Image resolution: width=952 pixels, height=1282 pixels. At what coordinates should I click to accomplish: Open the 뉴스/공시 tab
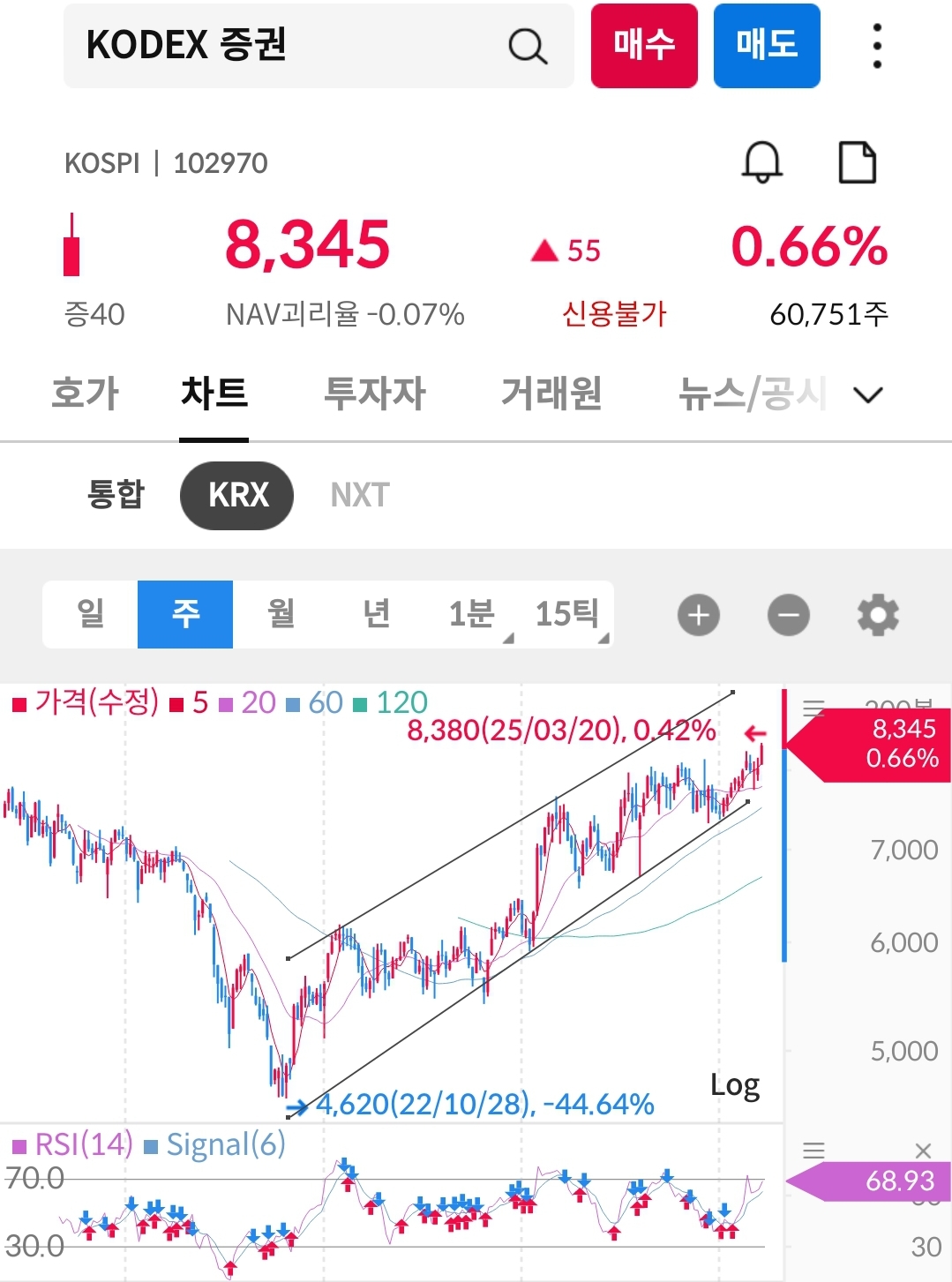pos(752,394)
